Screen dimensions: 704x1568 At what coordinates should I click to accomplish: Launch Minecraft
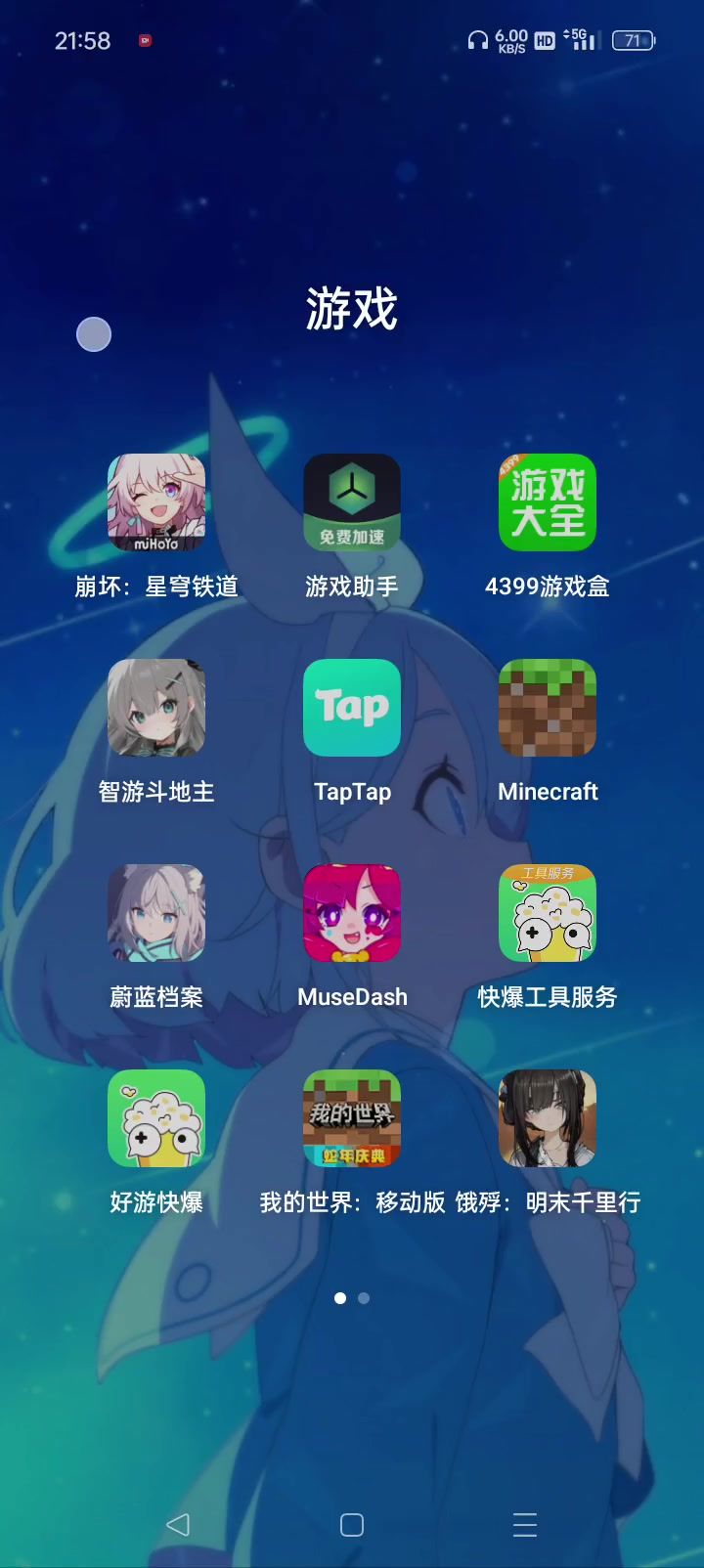click(548, 708)
